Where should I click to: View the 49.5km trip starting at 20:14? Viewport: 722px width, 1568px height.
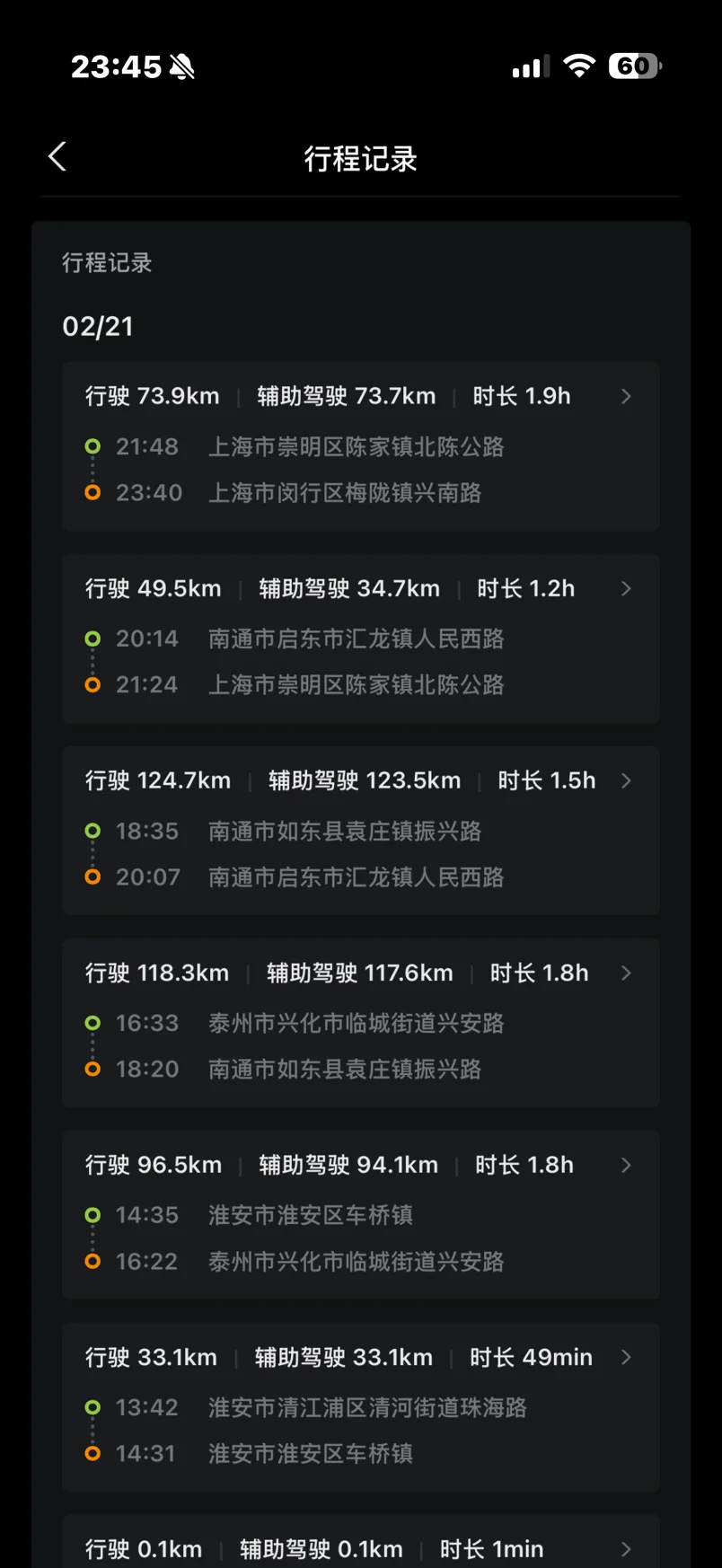click(360, 638)
